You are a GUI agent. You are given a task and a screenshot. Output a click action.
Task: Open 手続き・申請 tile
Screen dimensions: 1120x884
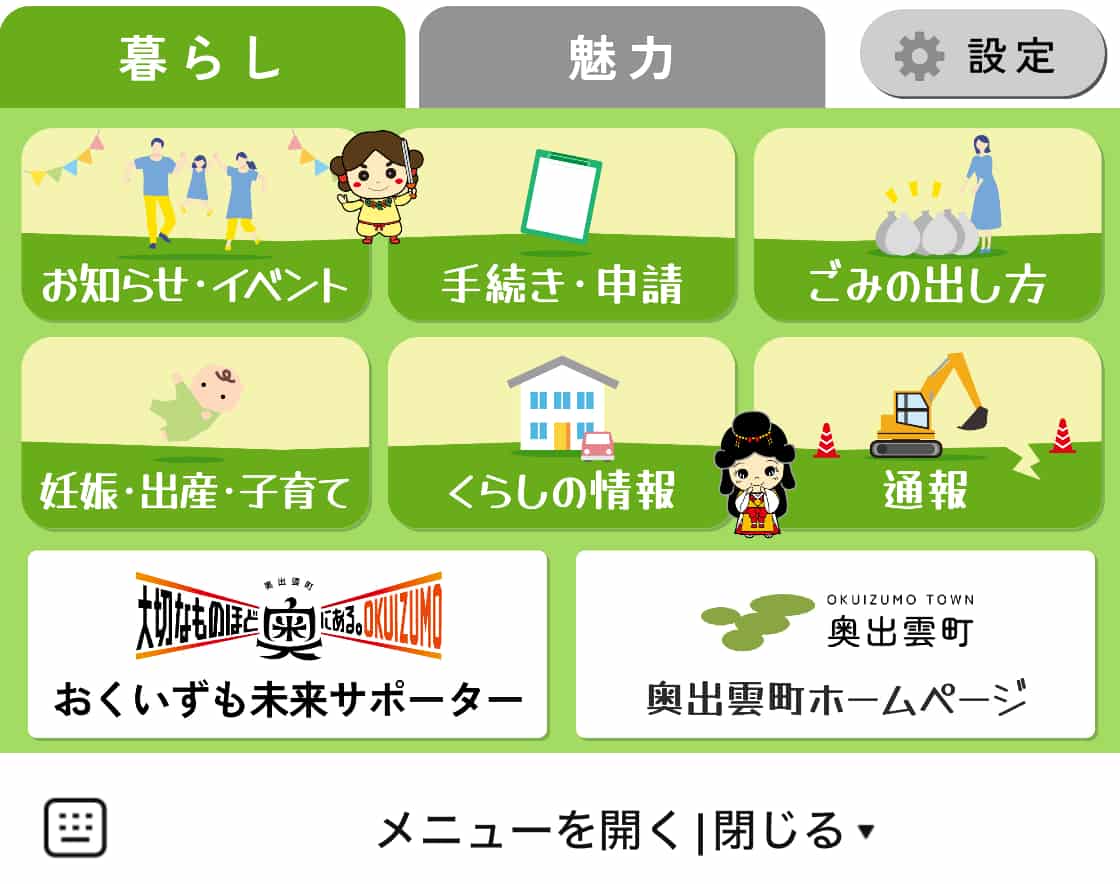click(561, 225)
